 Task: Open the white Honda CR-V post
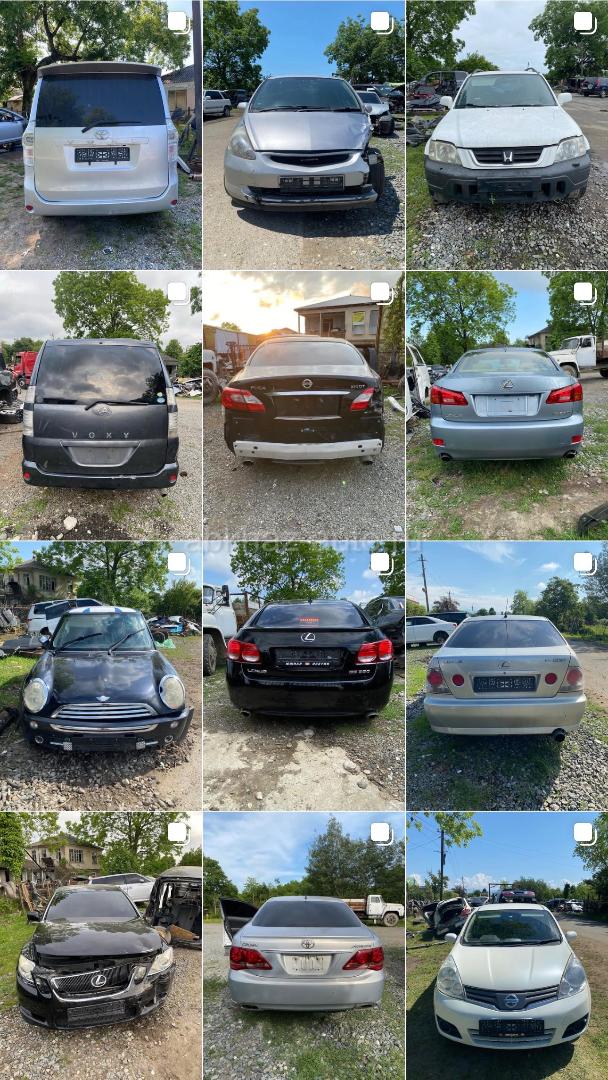pos(507,135)
